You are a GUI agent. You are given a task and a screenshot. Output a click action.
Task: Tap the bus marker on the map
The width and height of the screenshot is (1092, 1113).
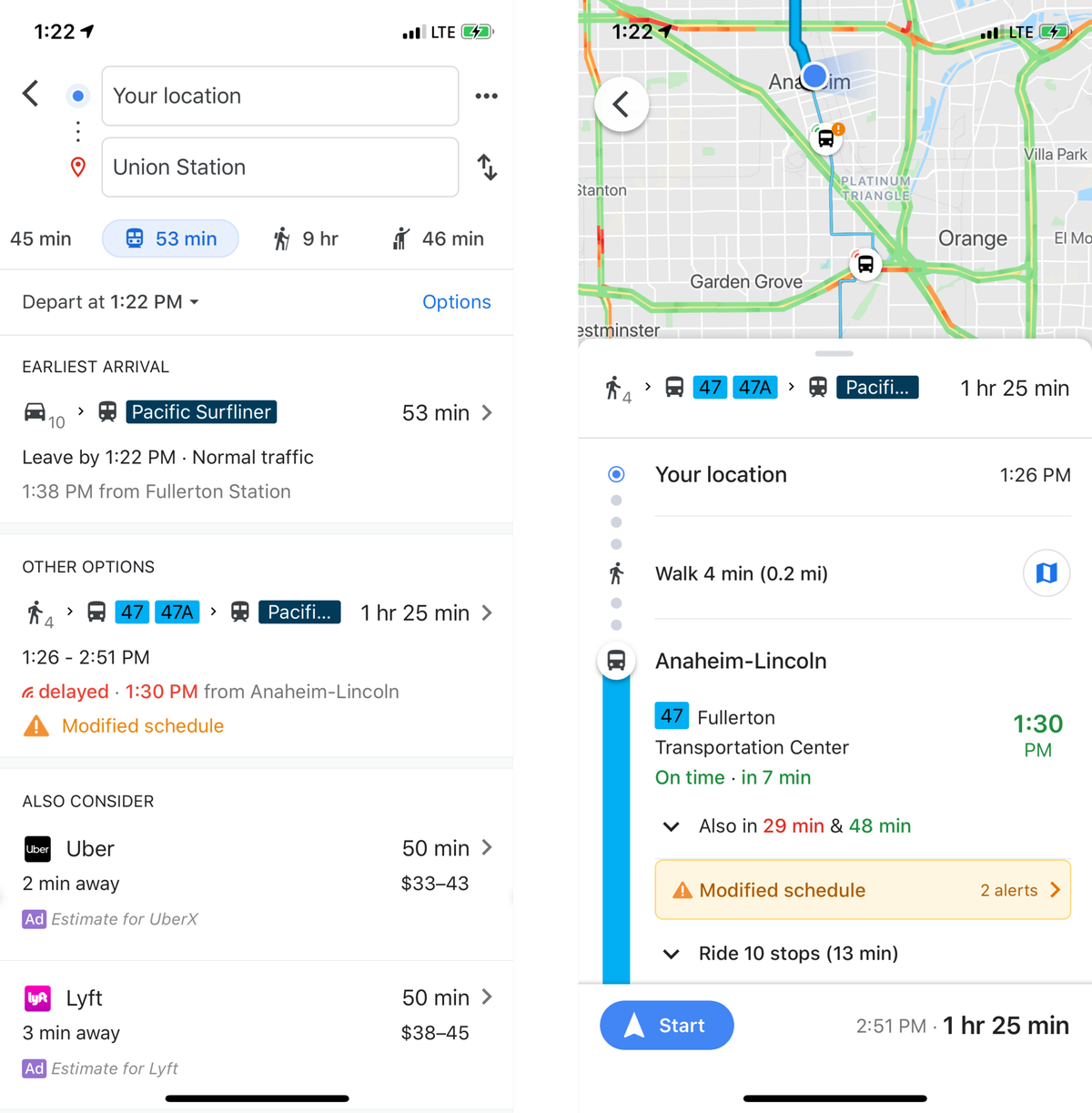coord(826,137)
